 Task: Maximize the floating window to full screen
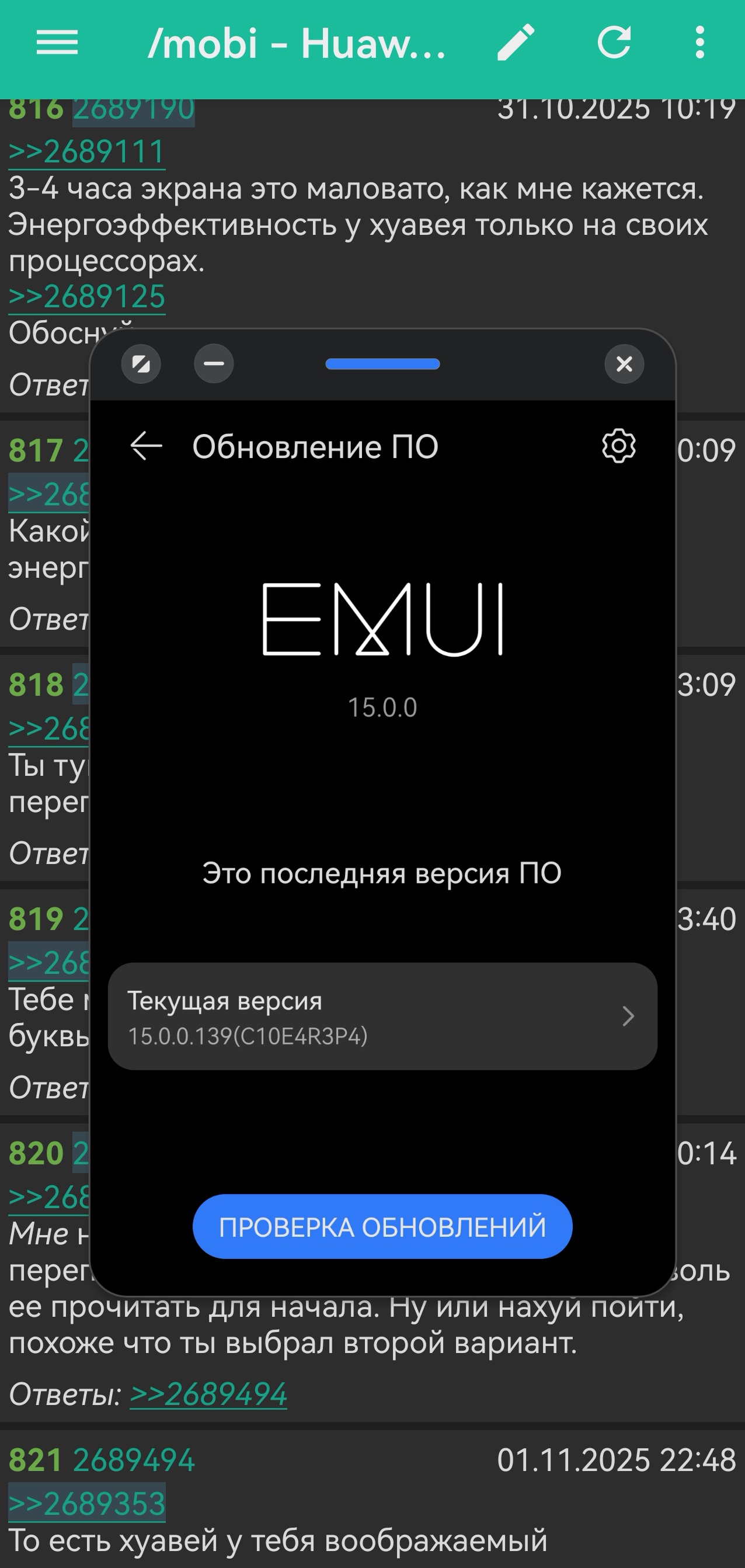(141, 365)
